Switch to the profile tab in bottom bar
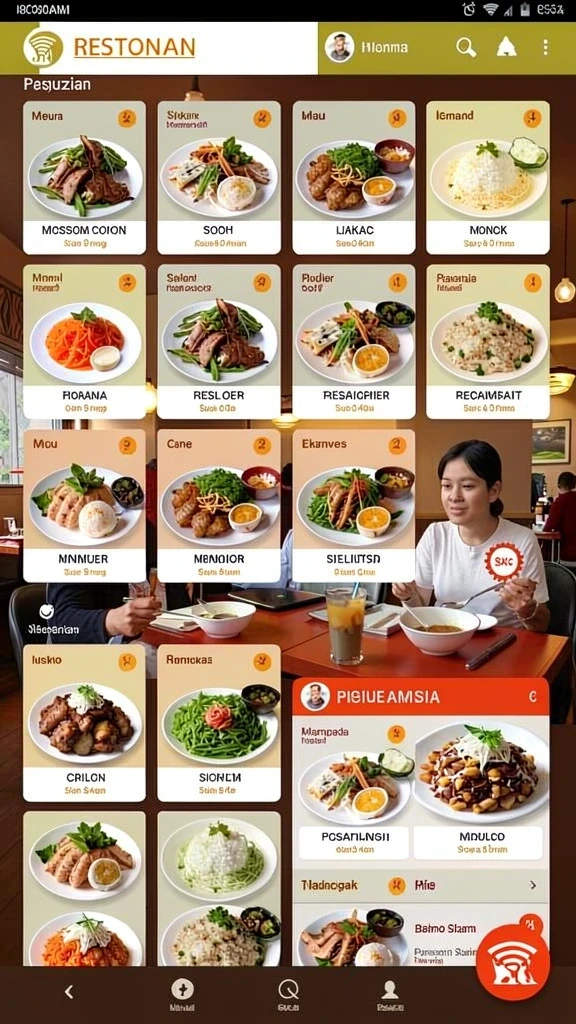Screen dimensions: 576x1024 pos(390,995)
